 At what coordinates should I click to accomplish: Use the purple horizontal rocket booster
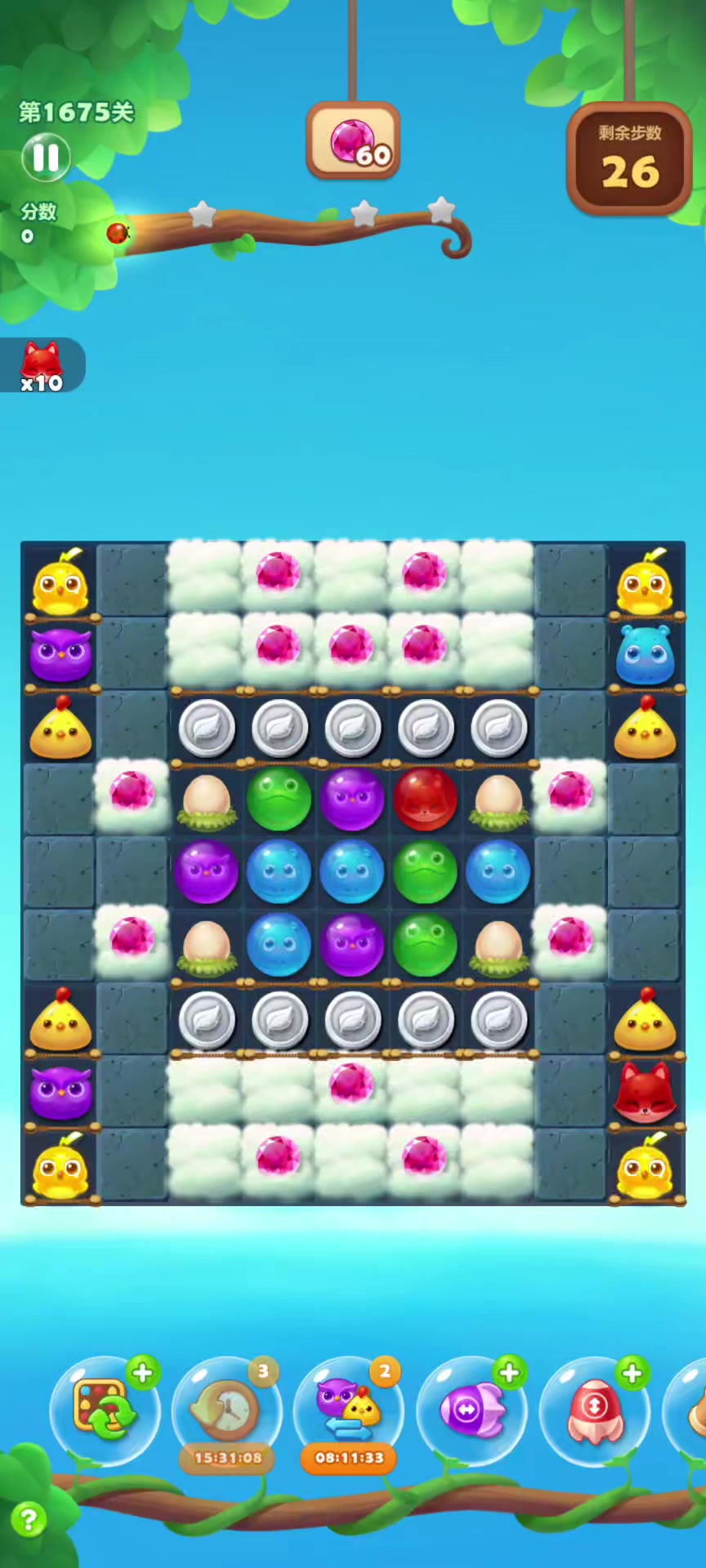(x=471, y=1410)
